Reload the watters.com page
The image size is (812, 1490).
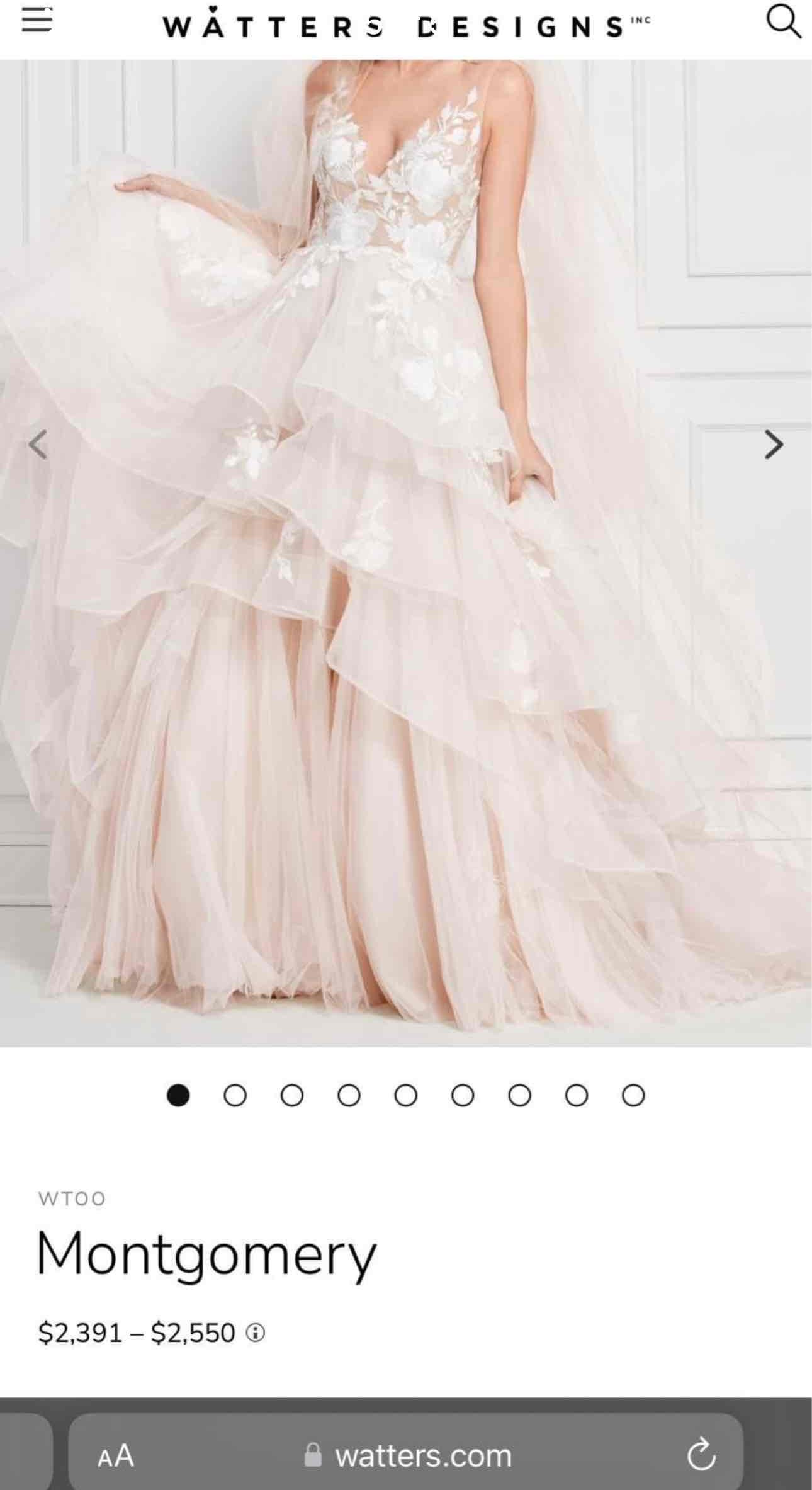tap(701, 1455)
